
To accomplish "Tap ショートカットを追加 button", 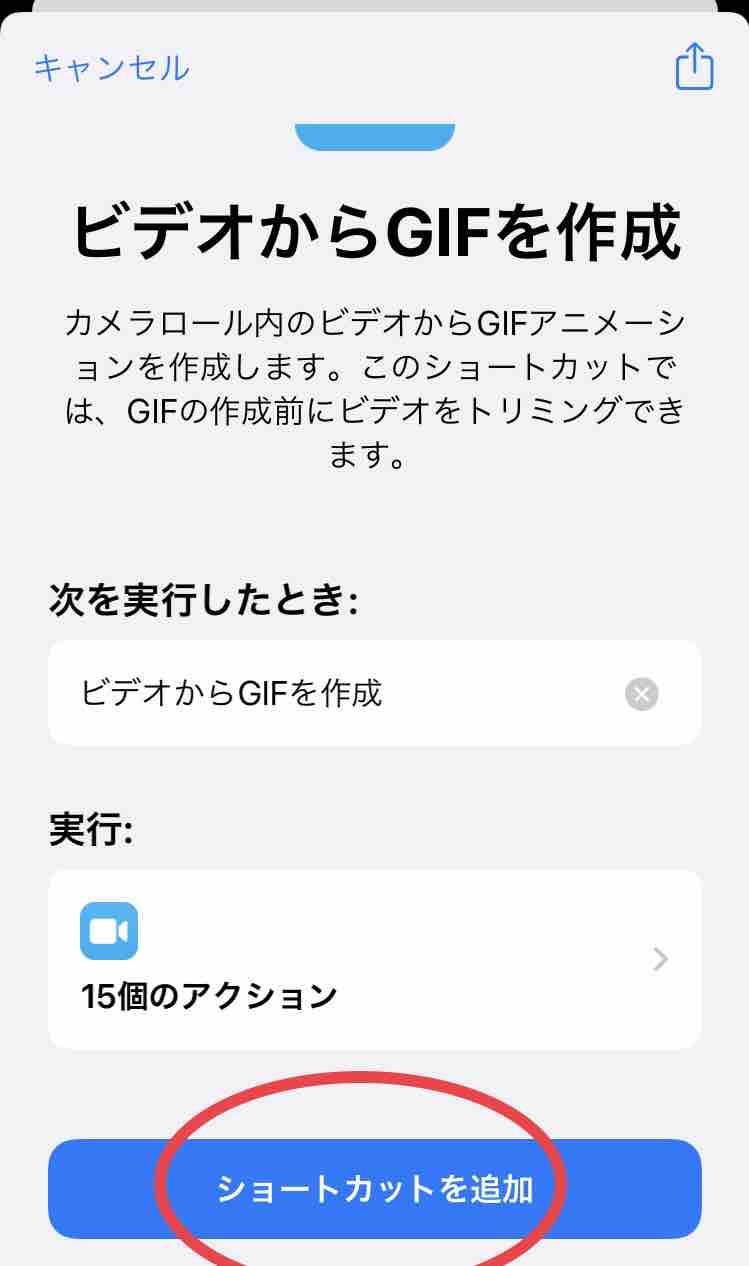I will [x=374, y=1189].
